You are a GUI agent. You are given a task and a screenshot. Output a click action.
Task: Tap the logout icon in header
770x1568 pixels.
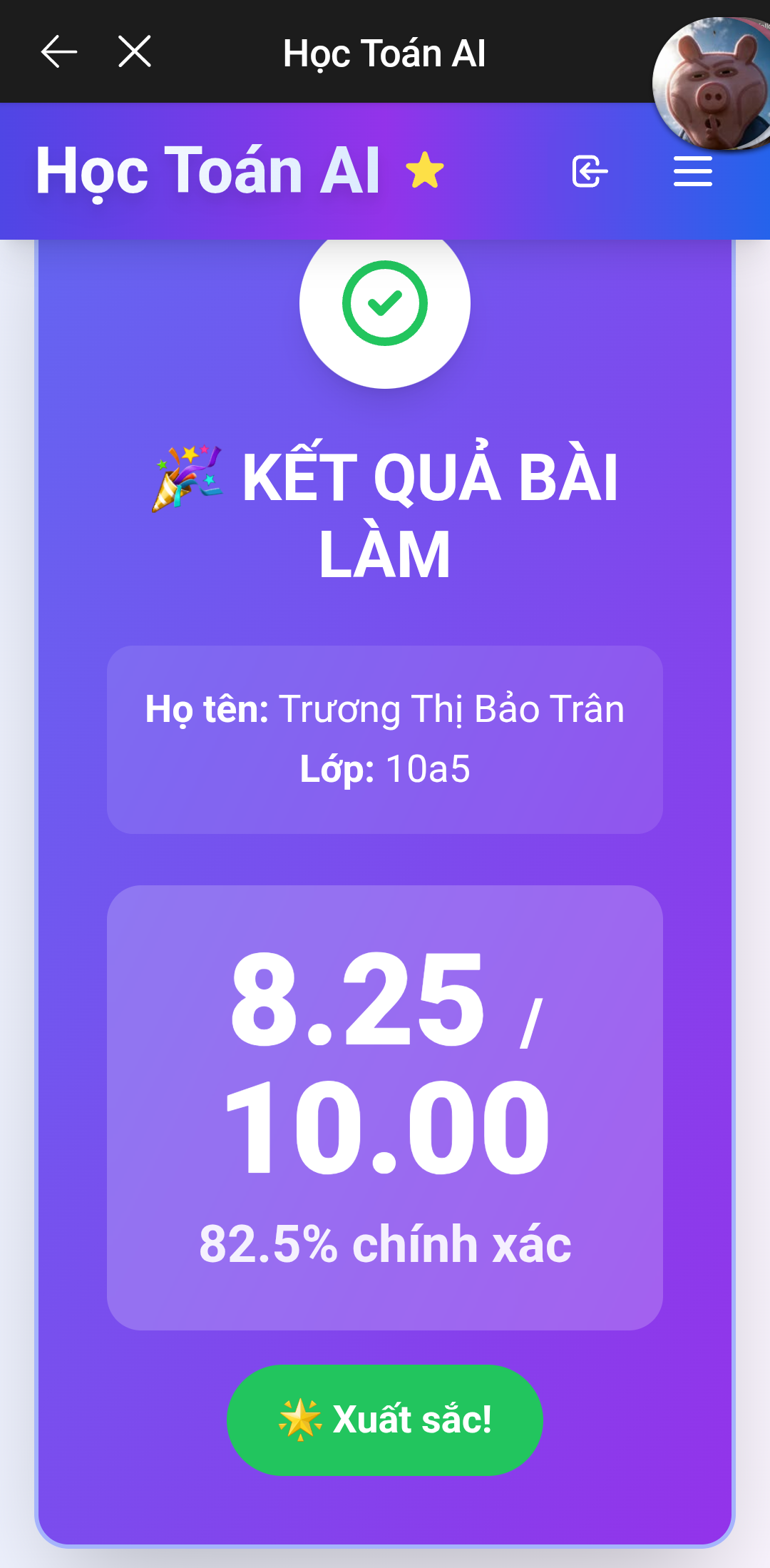click(590, 172)
